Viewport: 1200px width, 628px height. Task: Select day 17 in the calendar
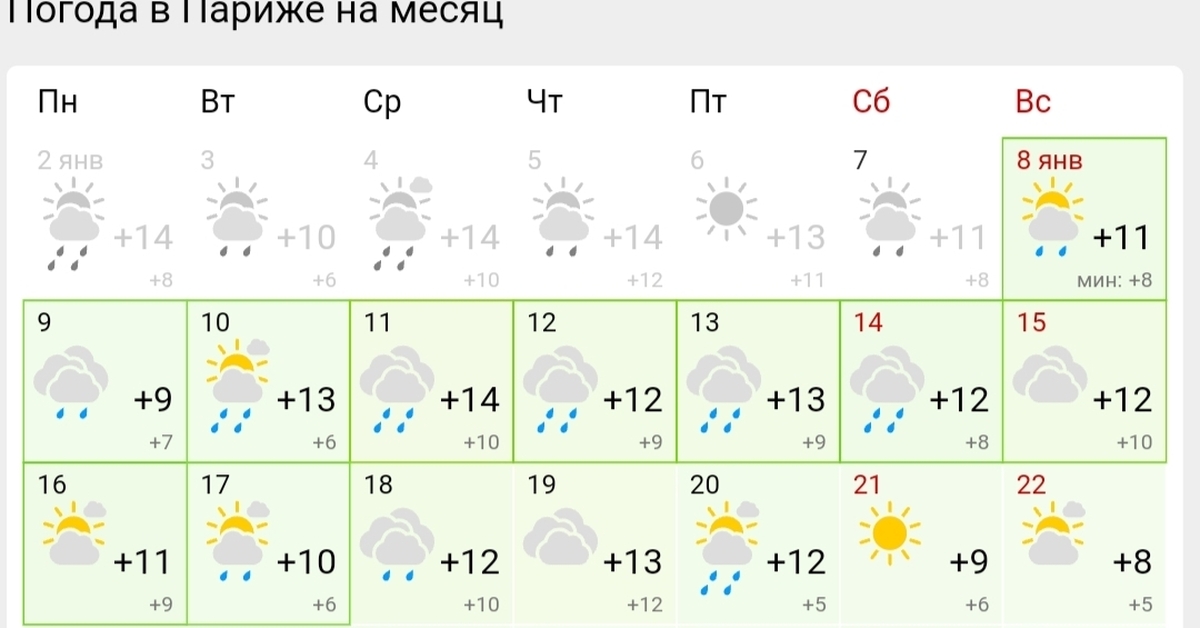click(268, 543)
